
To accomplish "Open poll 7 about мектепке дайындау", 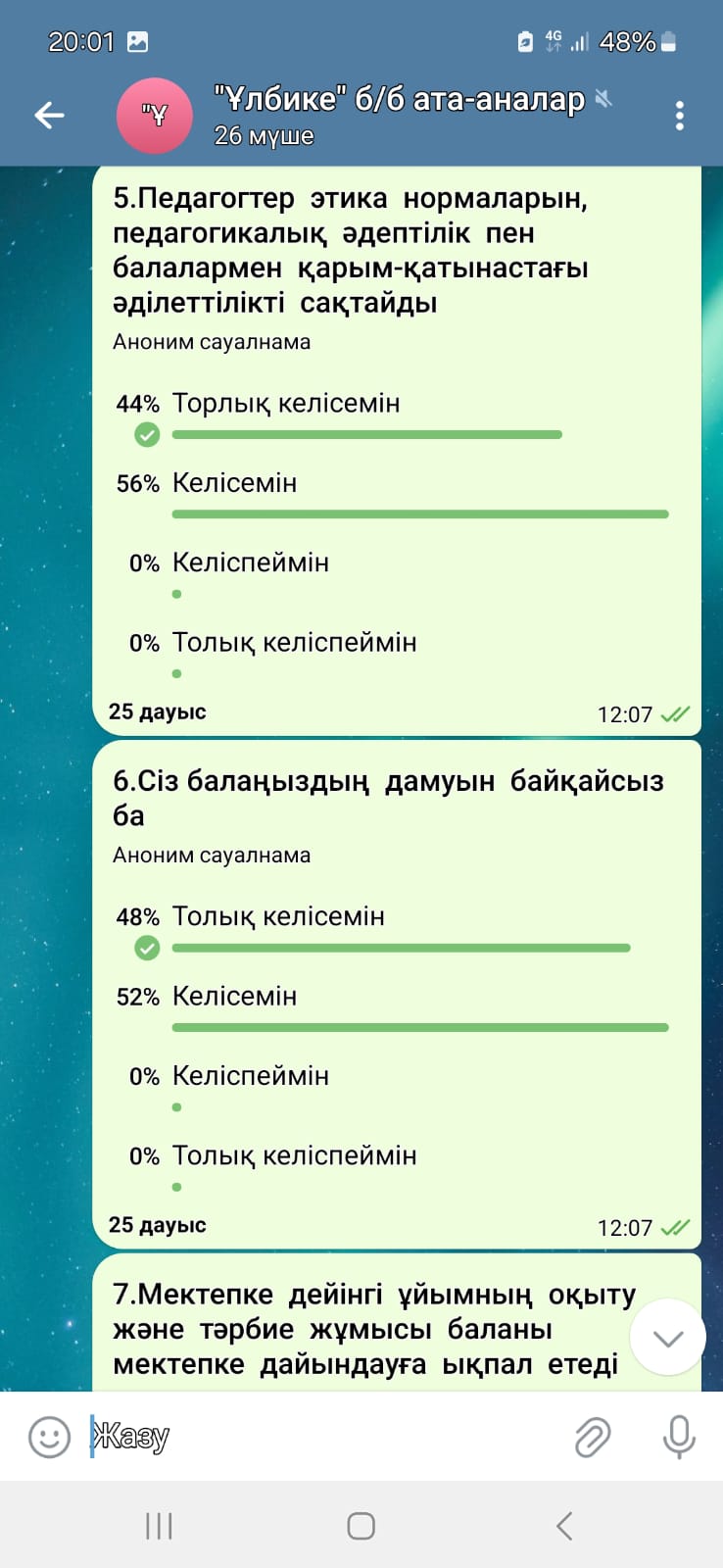I will pos(372,1329).
